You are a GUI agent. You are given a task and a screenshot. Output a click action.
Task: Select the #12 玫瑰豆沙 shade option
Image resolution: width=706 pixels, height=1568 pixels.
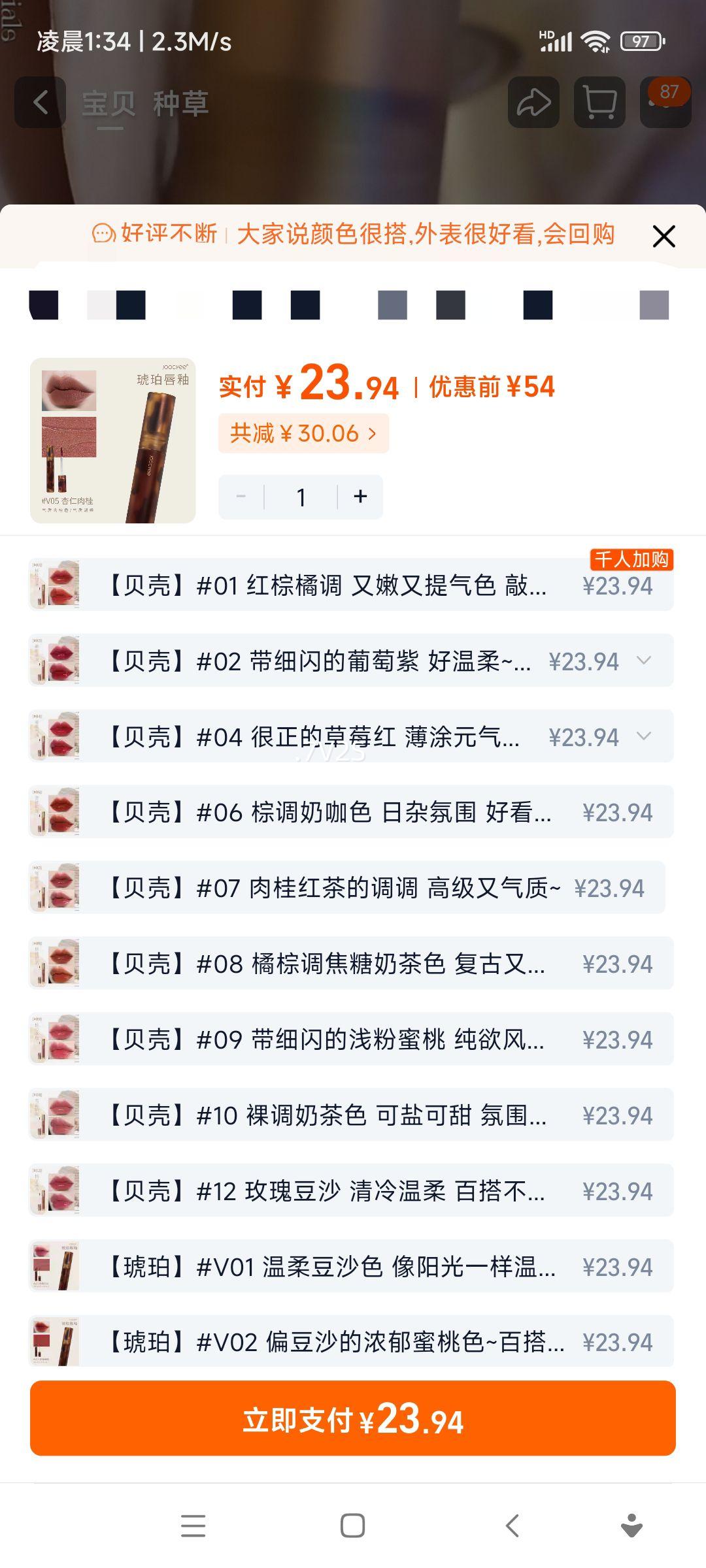click(x=327, y=1190)
